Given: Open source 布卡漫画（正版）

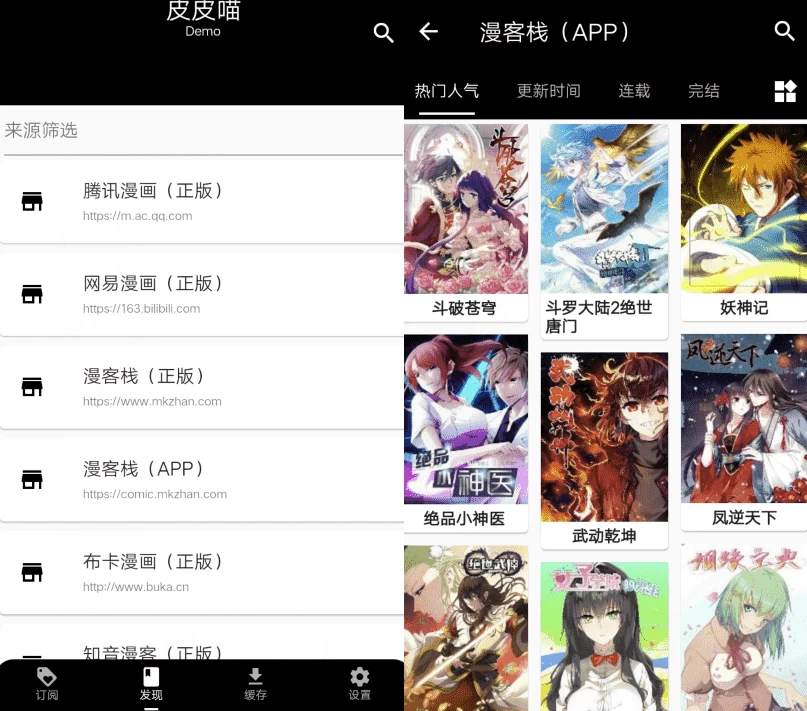Looking at the screenshot, I should pyautogui.click(x=200, y=572).
